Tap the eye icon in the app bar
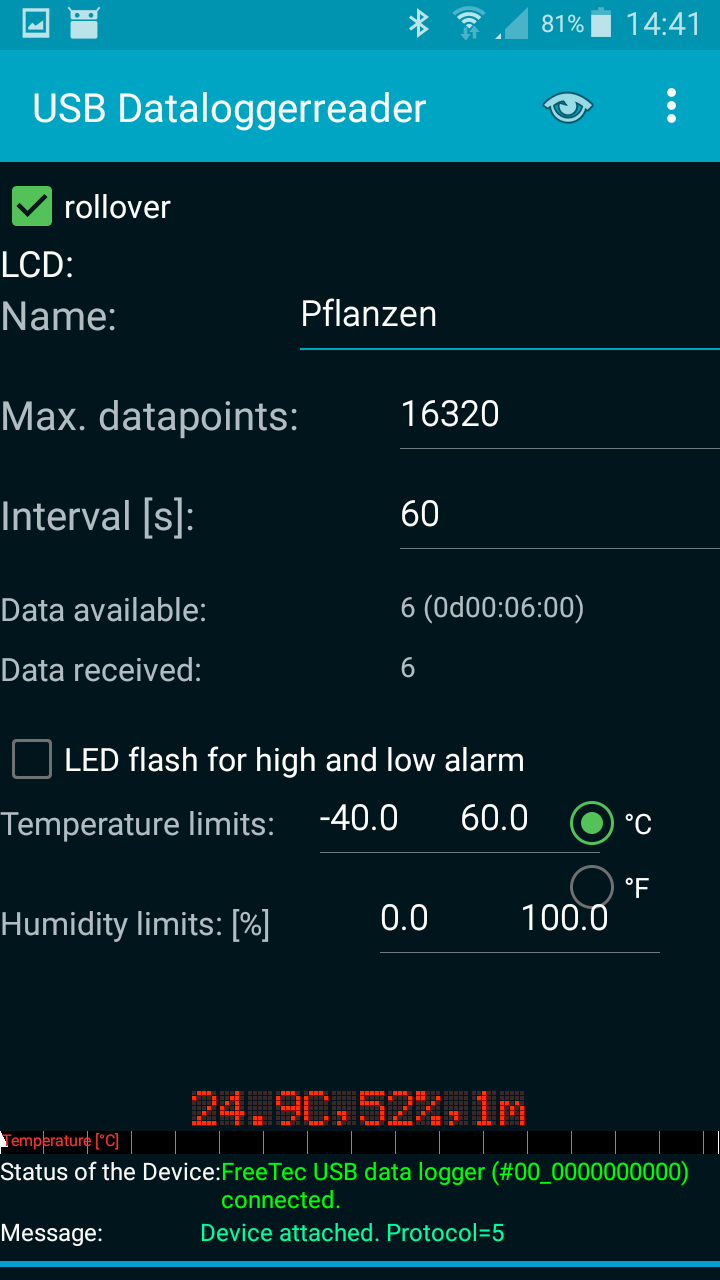This screenshot has width=720, height=1280. coord(568,107)
